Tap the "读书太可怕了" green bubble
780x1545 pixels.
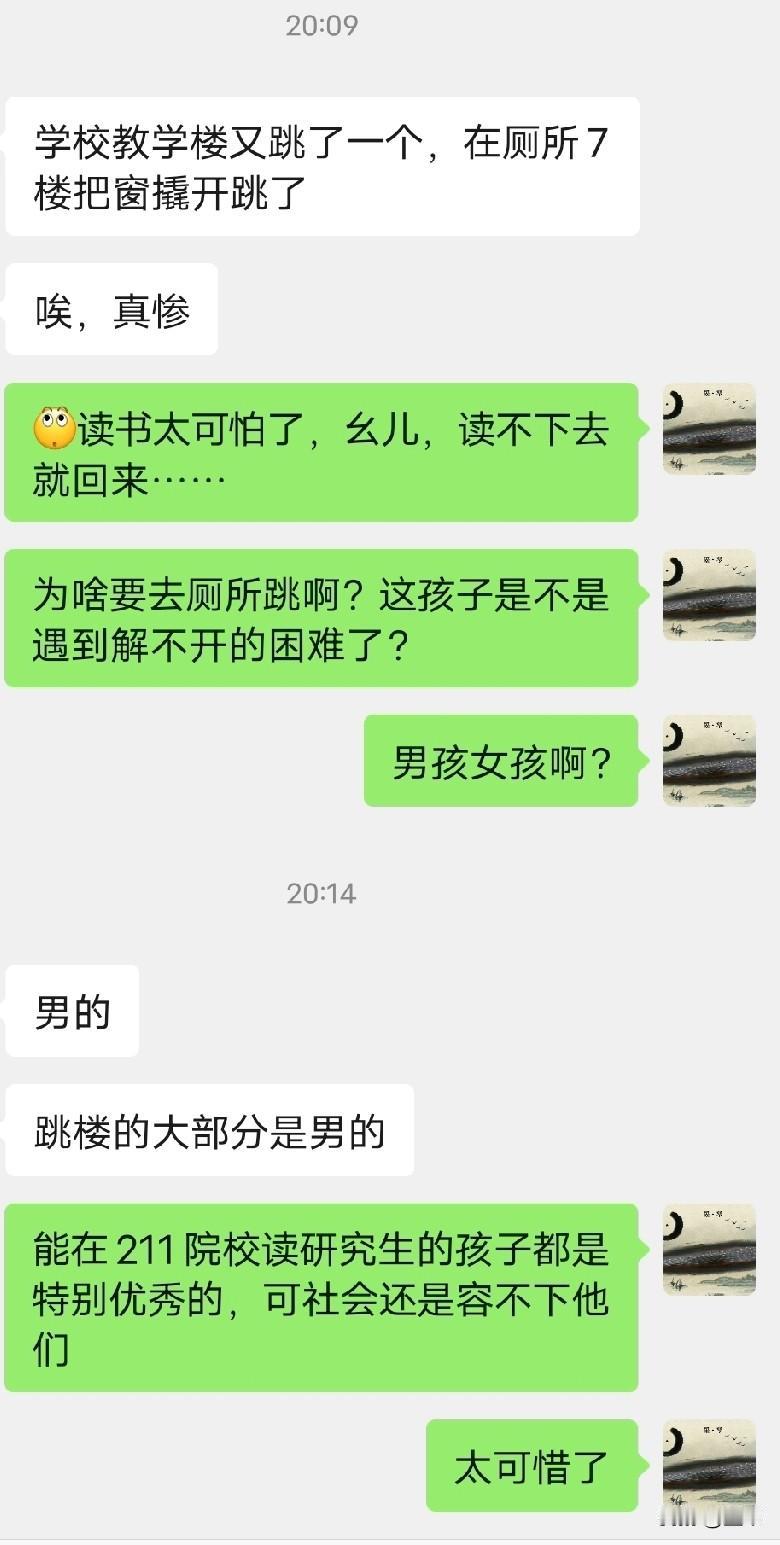point(320,450)
